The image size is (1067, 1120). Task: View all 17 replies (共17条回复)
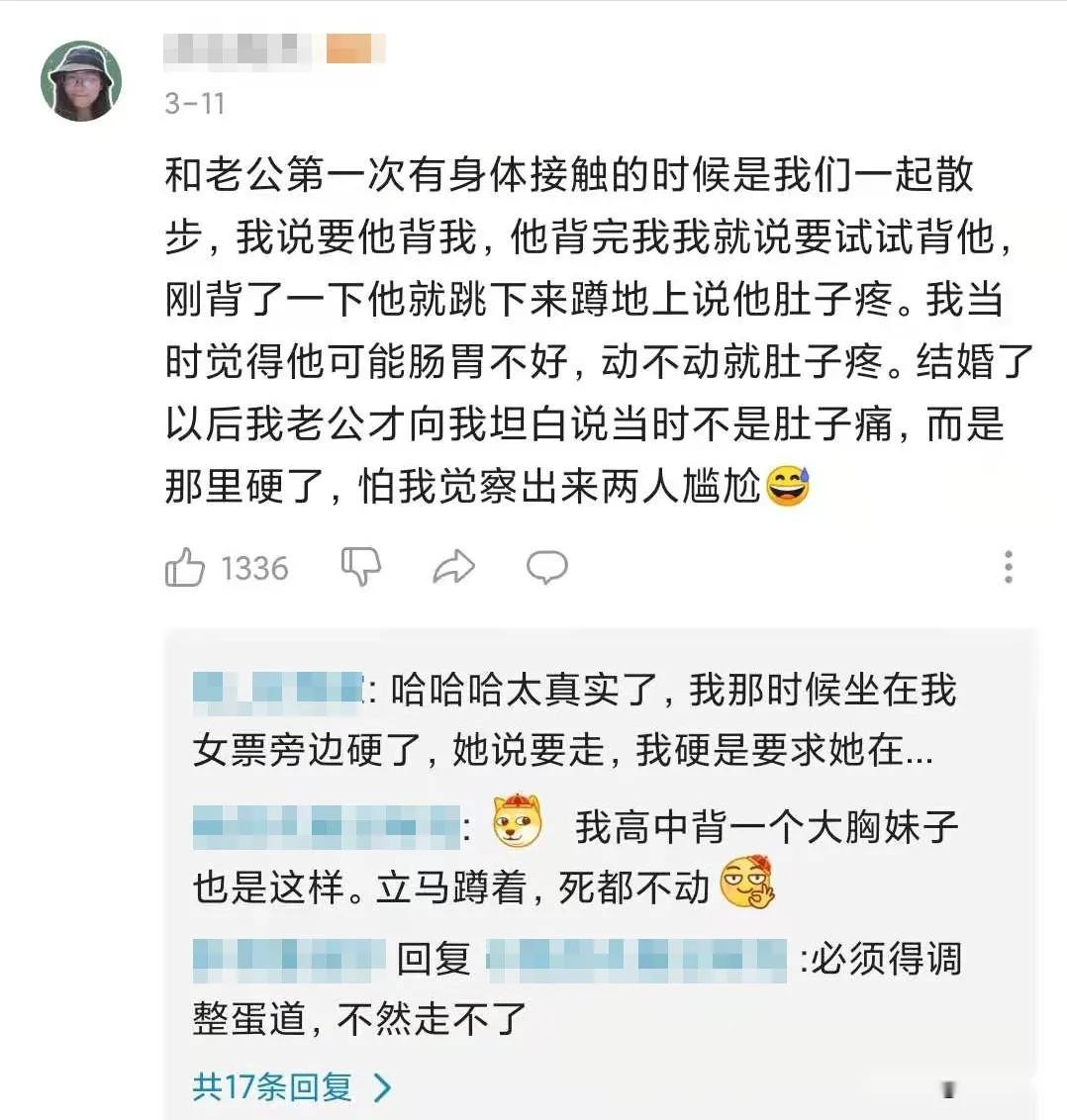(292, 1087)
